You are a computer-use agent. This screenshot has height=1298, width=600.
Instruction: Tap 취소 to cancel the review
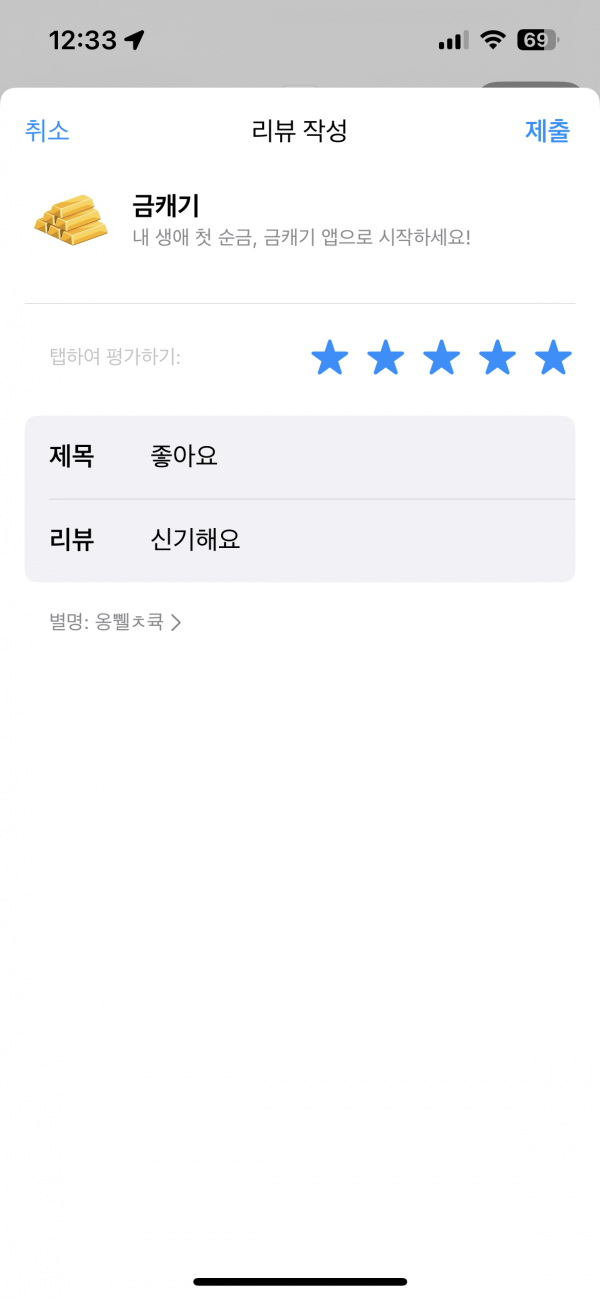tap(47, 131)
